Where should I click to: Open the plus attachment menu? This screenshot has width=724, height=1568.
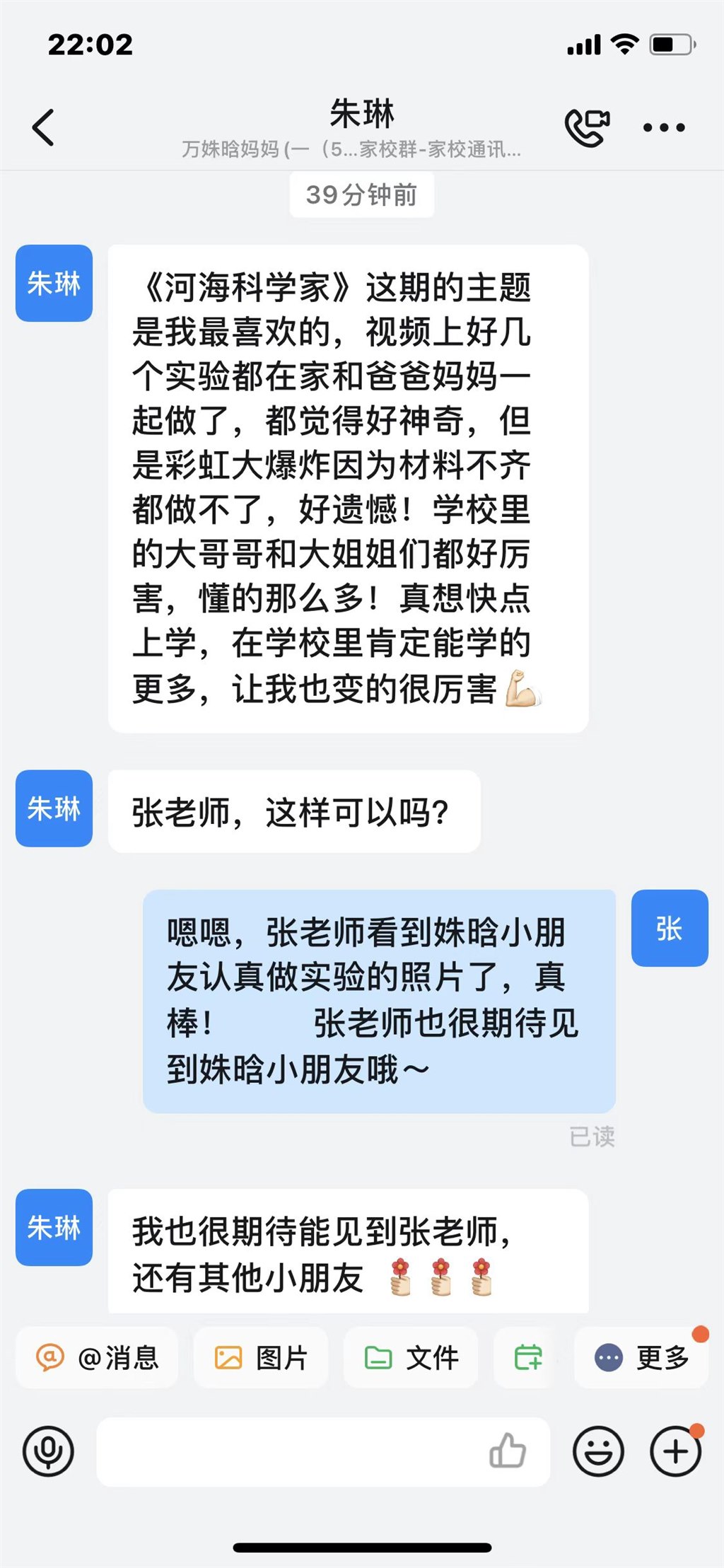[x=676, y=1452]
